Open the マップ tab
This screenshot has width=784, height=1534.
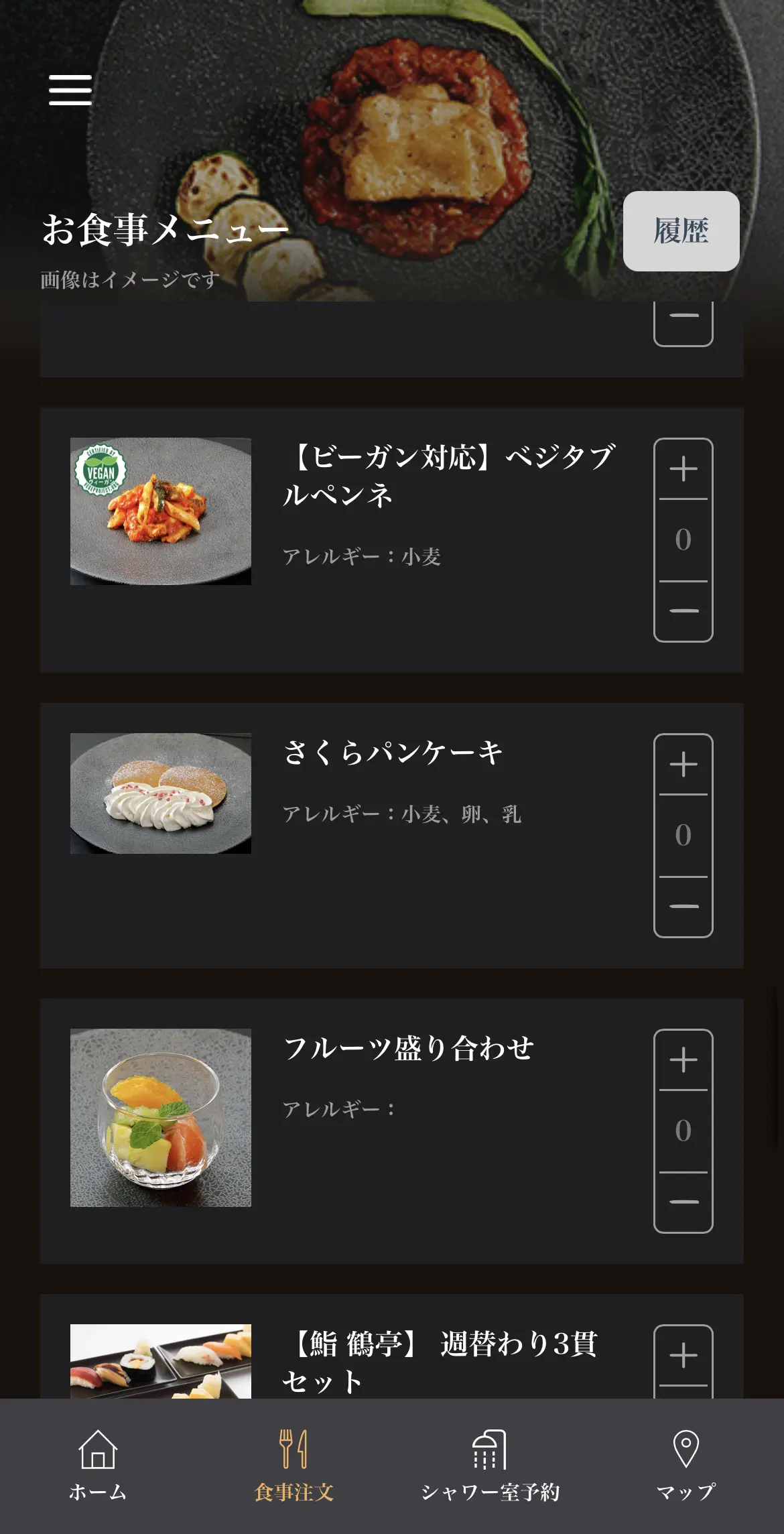[685, 1466]
